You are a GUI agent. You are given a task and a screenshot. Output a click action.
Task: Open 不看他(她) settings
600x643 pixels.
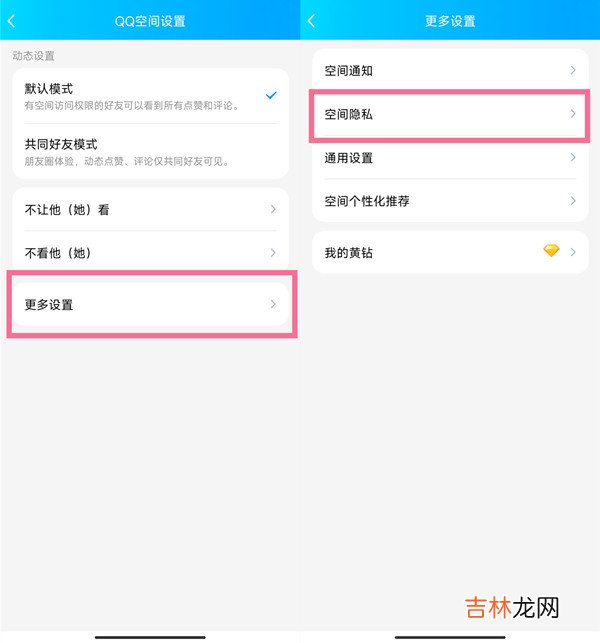[x=150, y=253]
